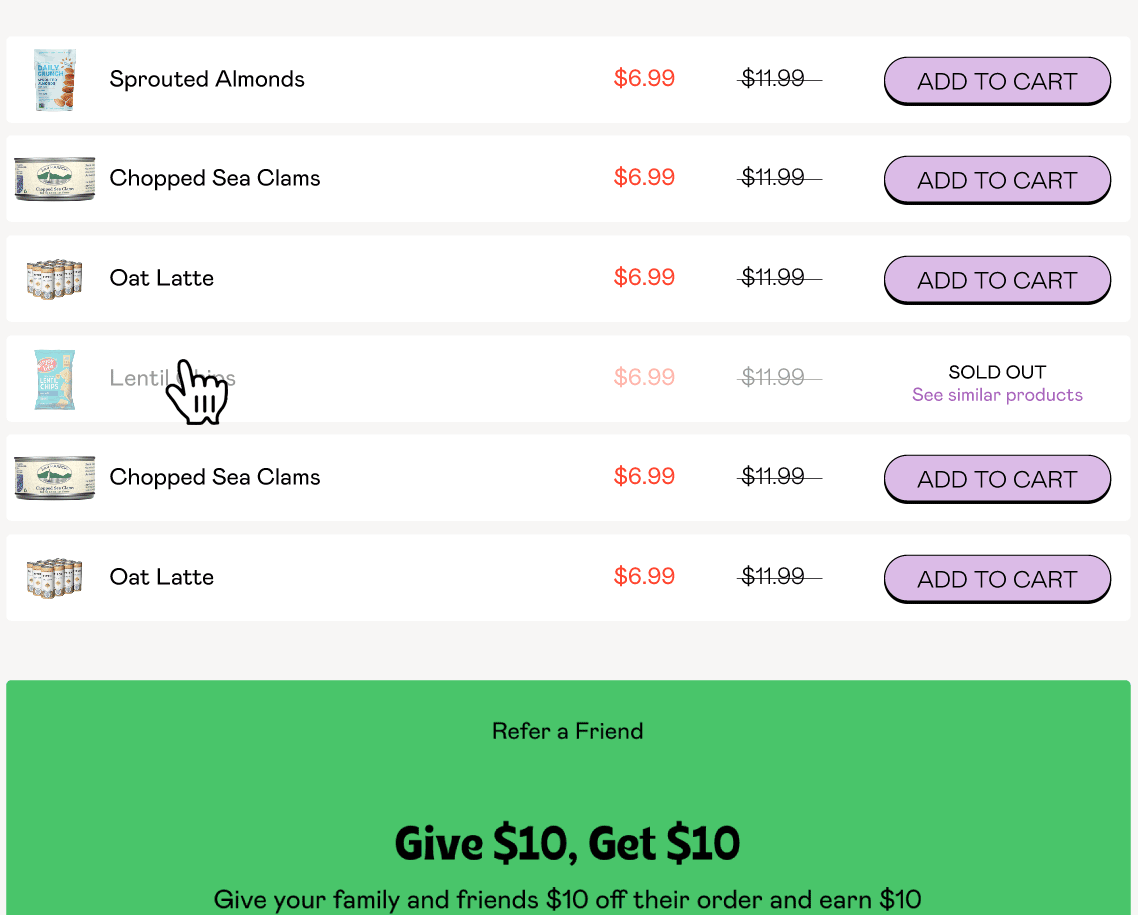Add Chopped Sea Clams below Lentil Chips to cart
Image resolution: width=1138 pixels, height=915 pixels.
(x=997, y=479)
